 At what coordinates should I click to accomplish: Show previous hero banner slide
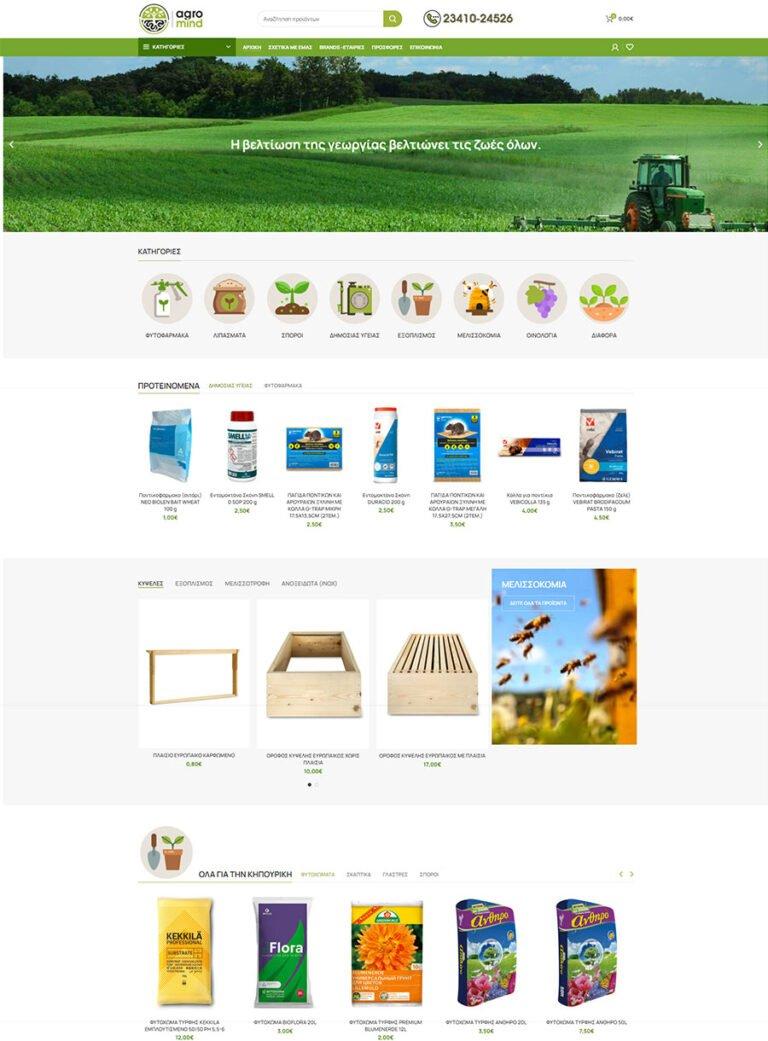pos(11,144)
